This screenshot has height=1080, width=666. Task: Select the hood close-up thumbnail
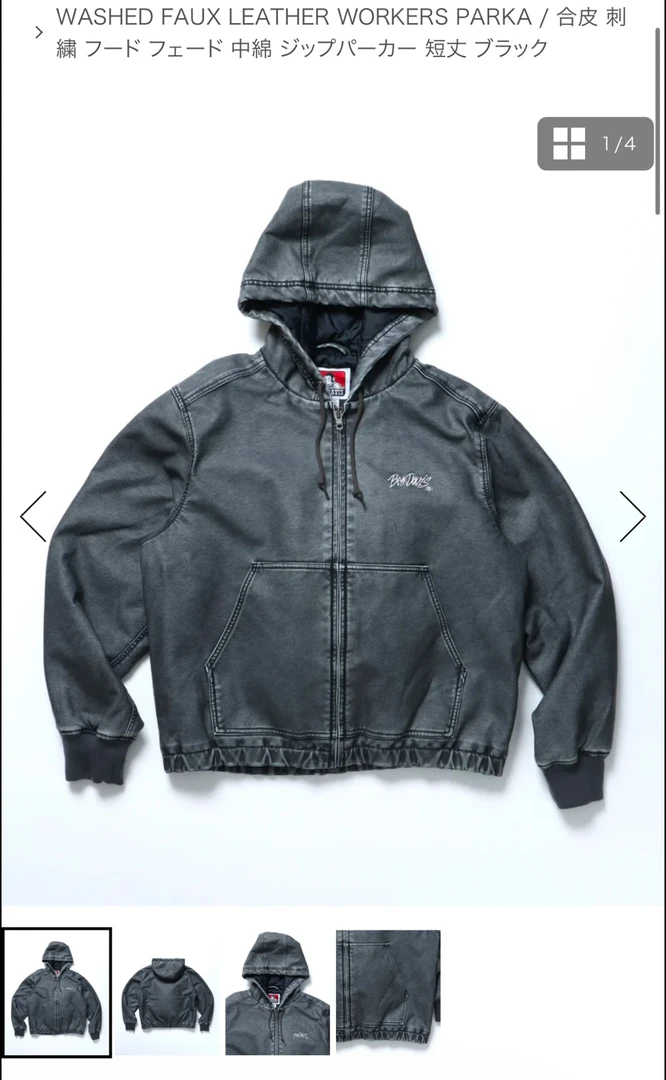tap(278, 993)
